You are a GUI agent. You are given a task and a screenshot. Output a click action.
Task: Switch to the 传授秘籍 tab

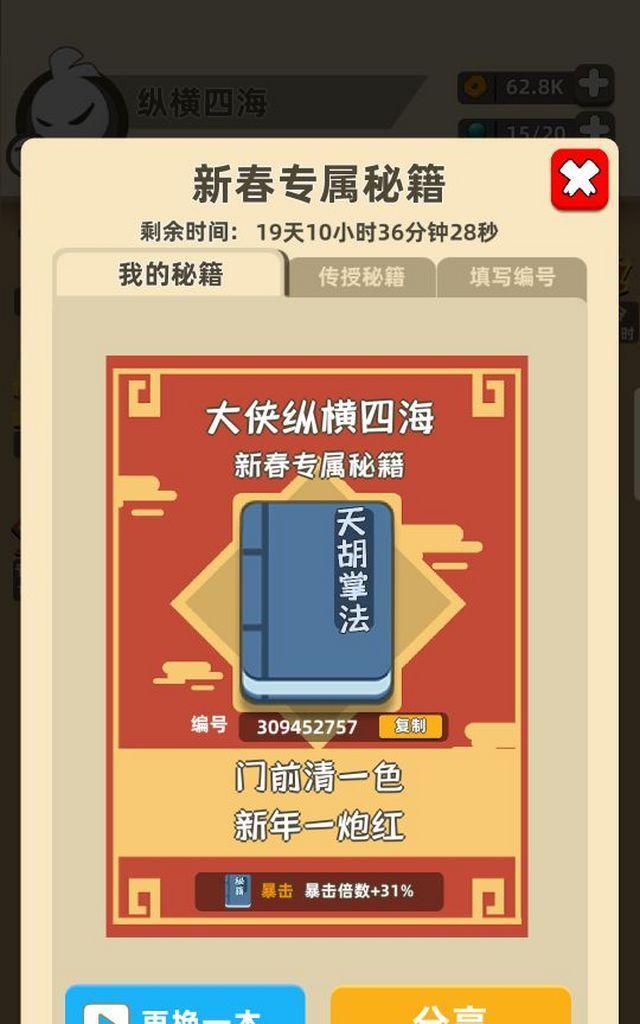pyautogui.click(x=362, y=277)
